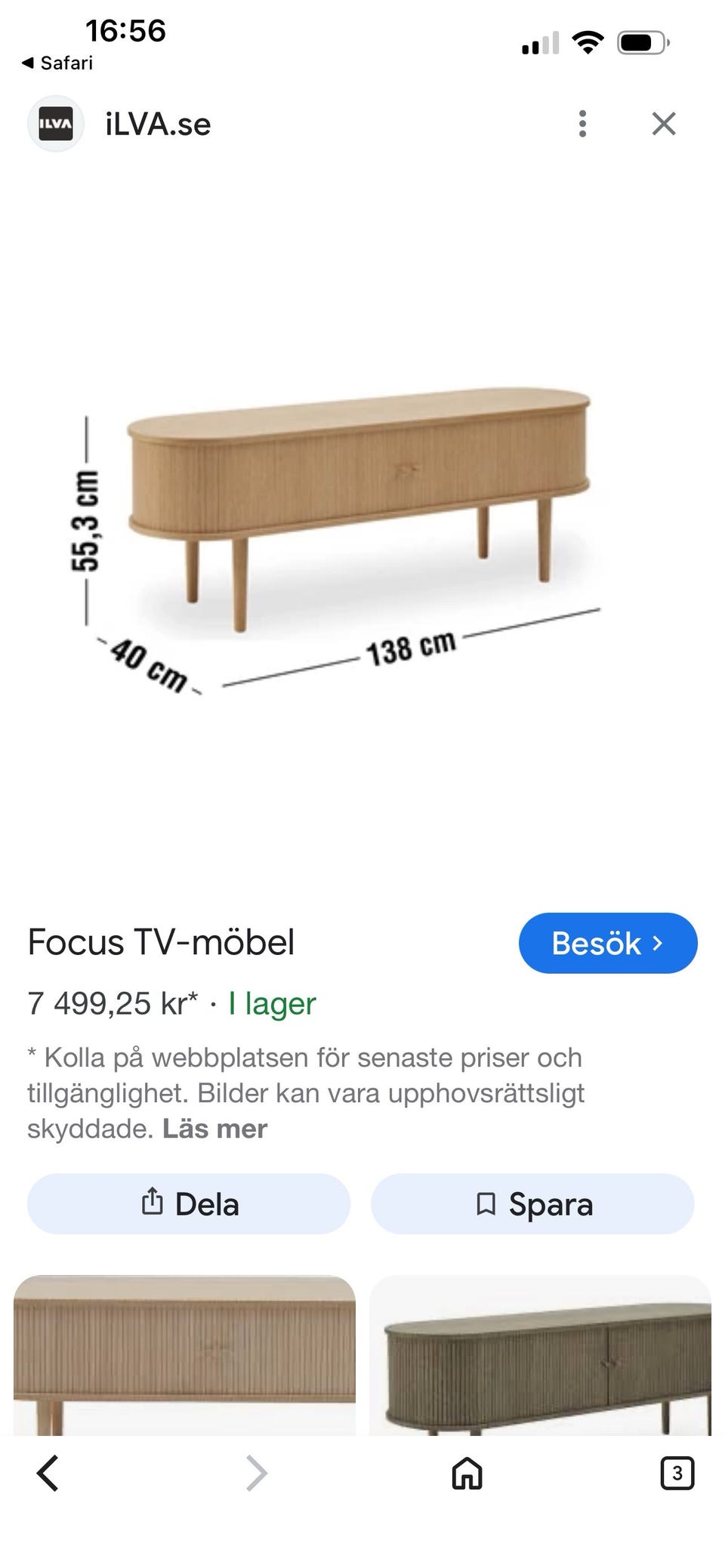Viewport: 725px width, 1568px height.
Task: Open the tab switcher showing 3 tabs
Action: (677, 1474)
